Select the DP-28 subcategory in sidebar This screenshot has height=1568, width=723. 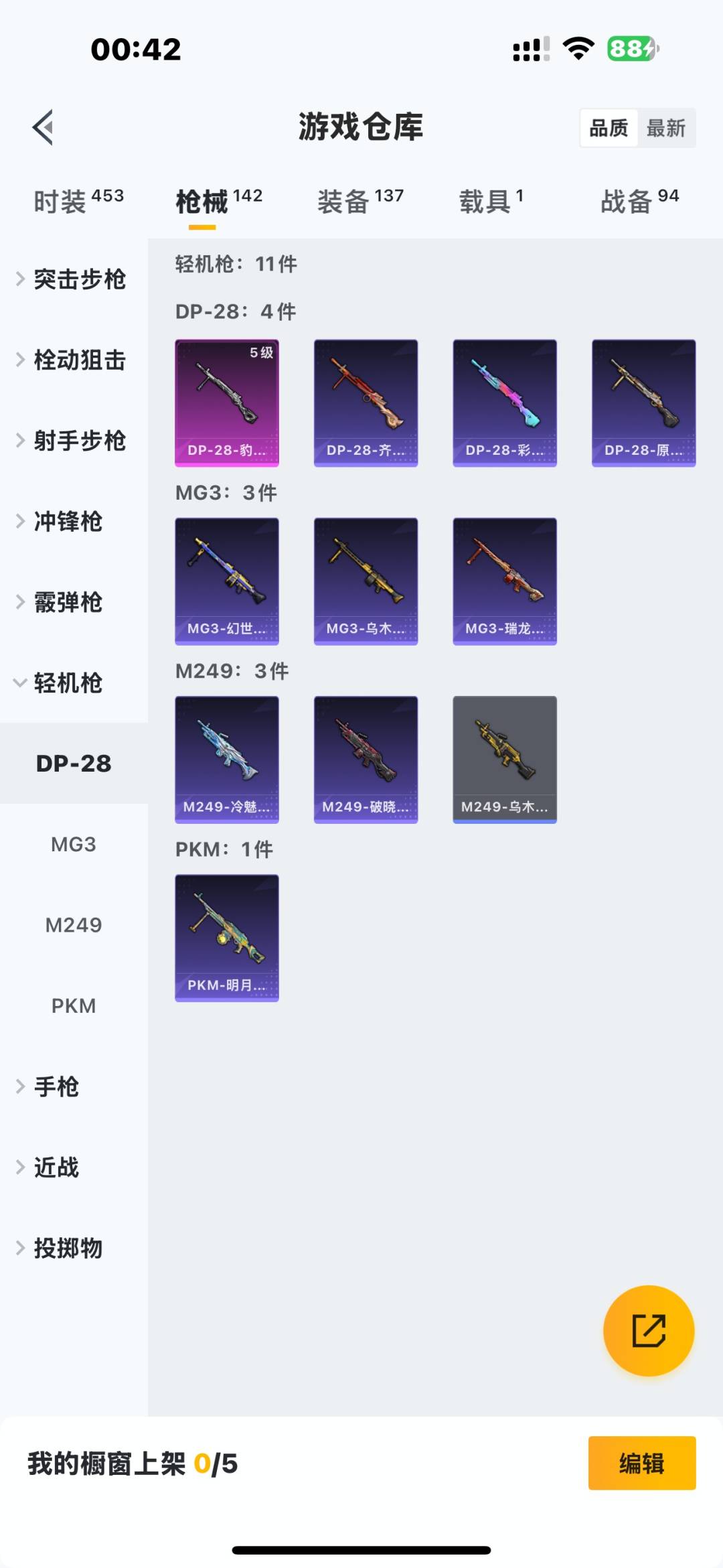(74, 764)
